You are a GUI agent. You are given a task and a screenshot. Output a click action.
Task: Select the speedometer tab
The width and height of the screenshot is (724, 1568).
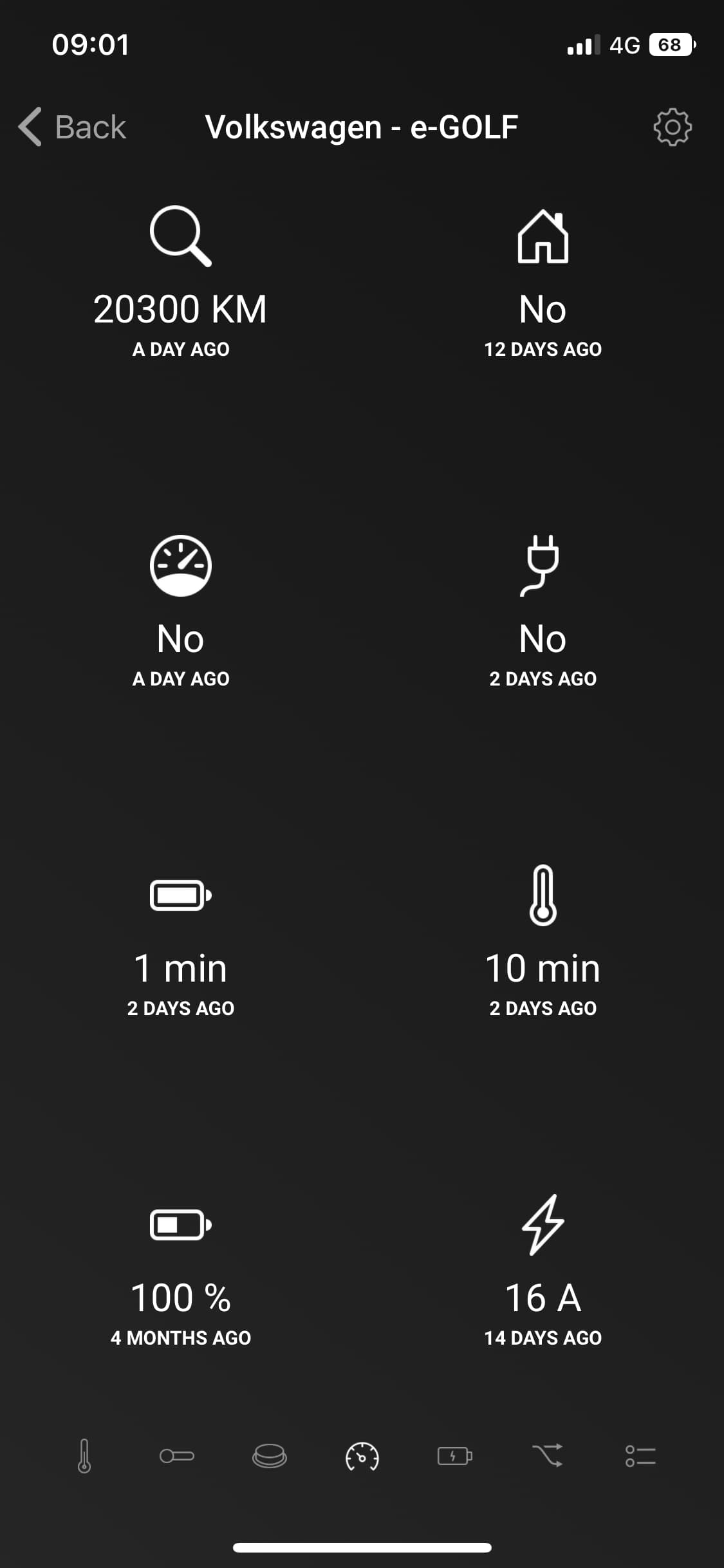tap(362, 1456)
